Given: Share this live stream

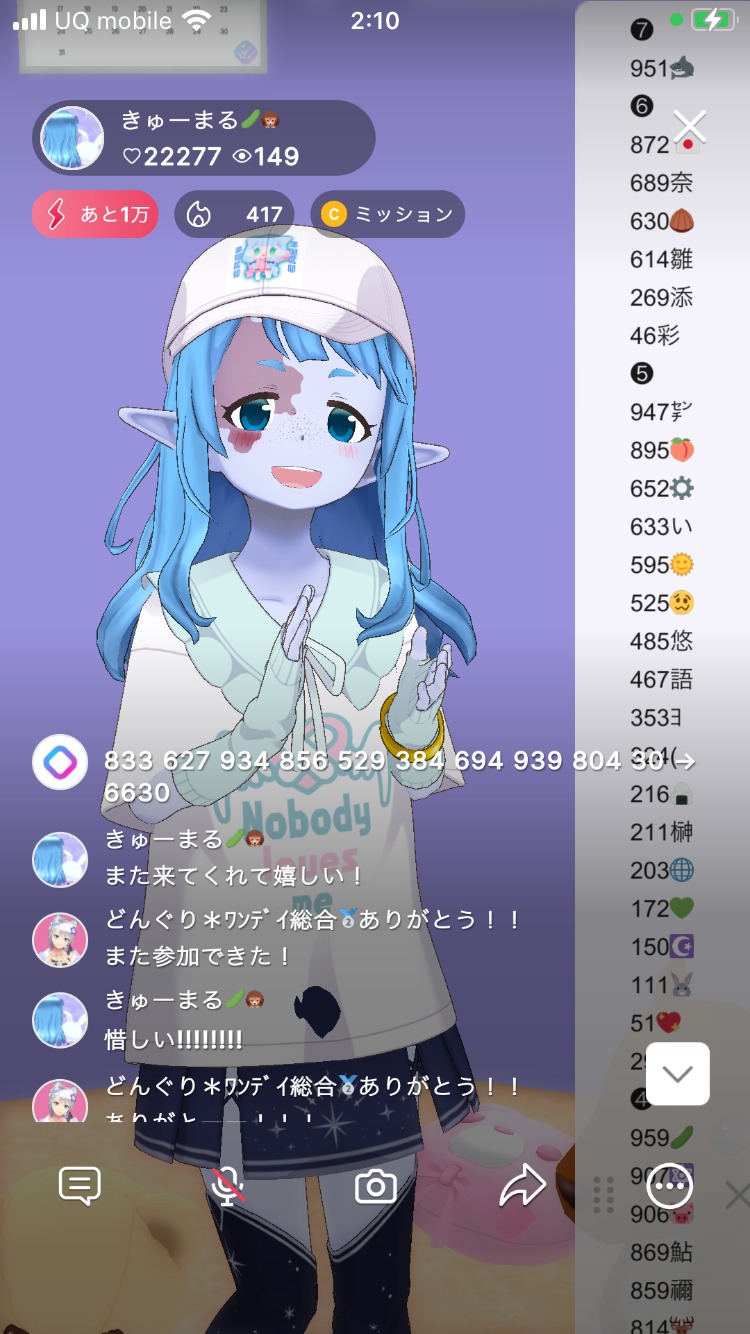Looking at the screenshot, I should 522,1186.
